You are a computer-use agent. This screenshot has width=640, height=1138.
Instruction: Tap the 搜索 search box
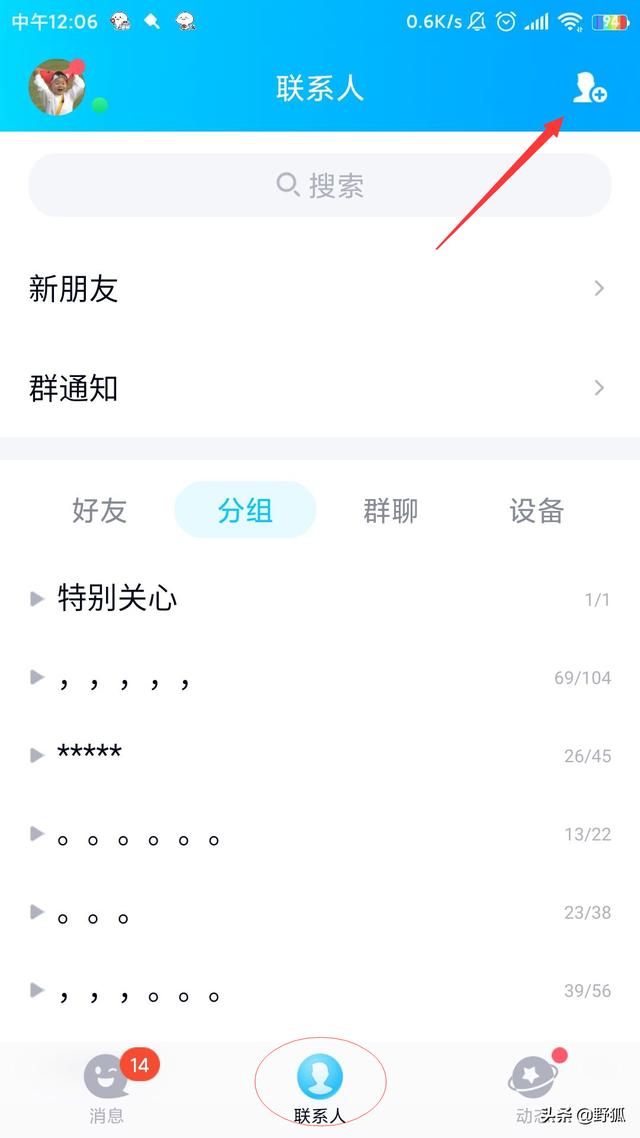[x=320, y=185]
